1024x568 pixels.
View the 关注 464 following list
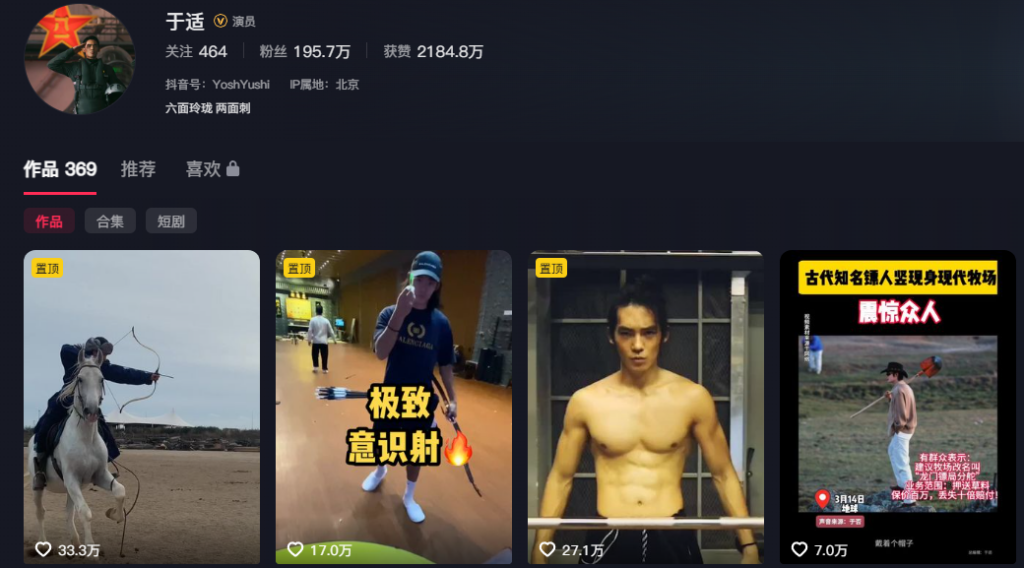196,51
